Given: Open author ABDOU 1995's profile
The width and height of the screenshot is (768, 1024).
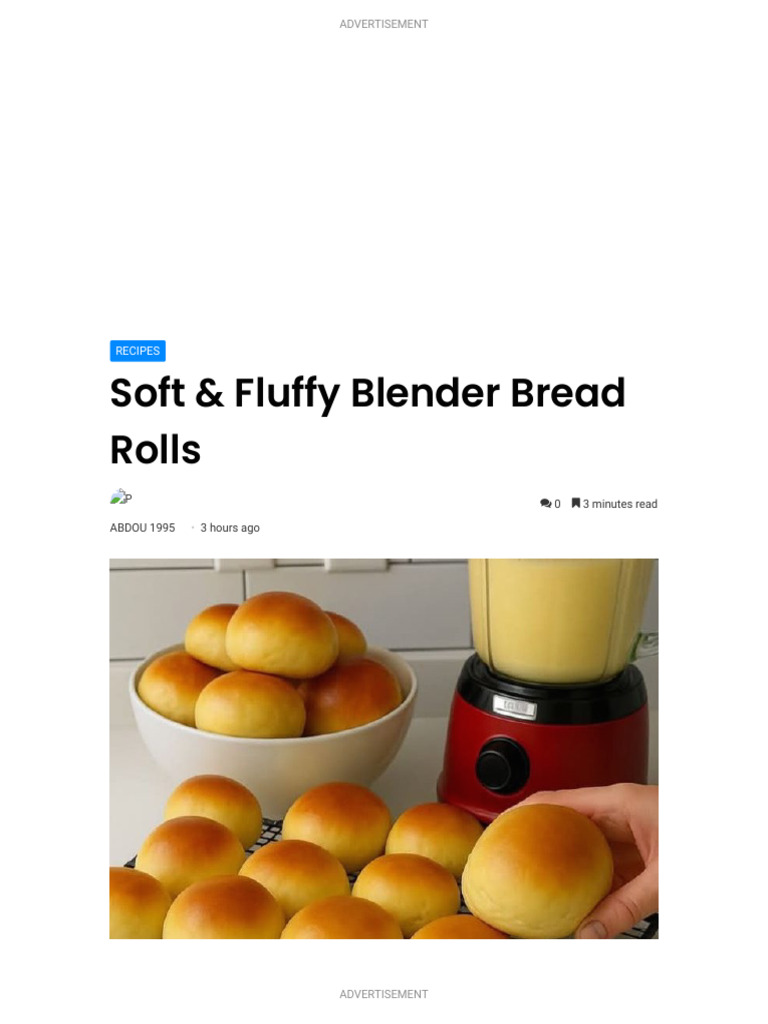Looking at the screenshot, I should pos(142,528).
